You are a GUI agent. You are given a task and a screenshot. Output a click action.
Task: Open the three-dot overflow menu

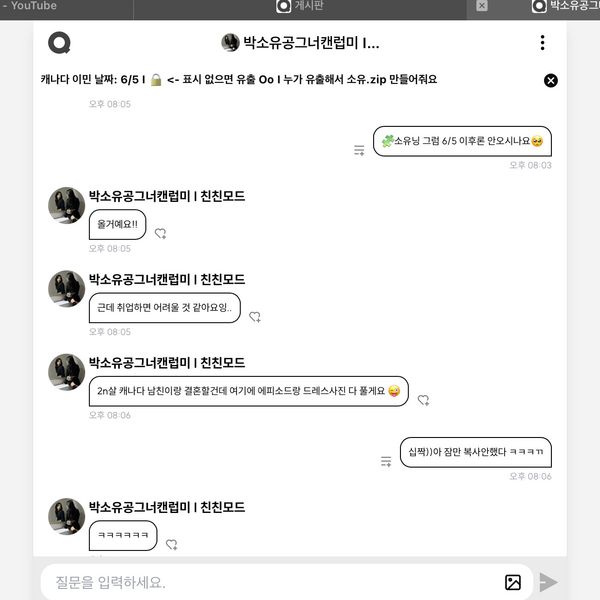[542, 43]
